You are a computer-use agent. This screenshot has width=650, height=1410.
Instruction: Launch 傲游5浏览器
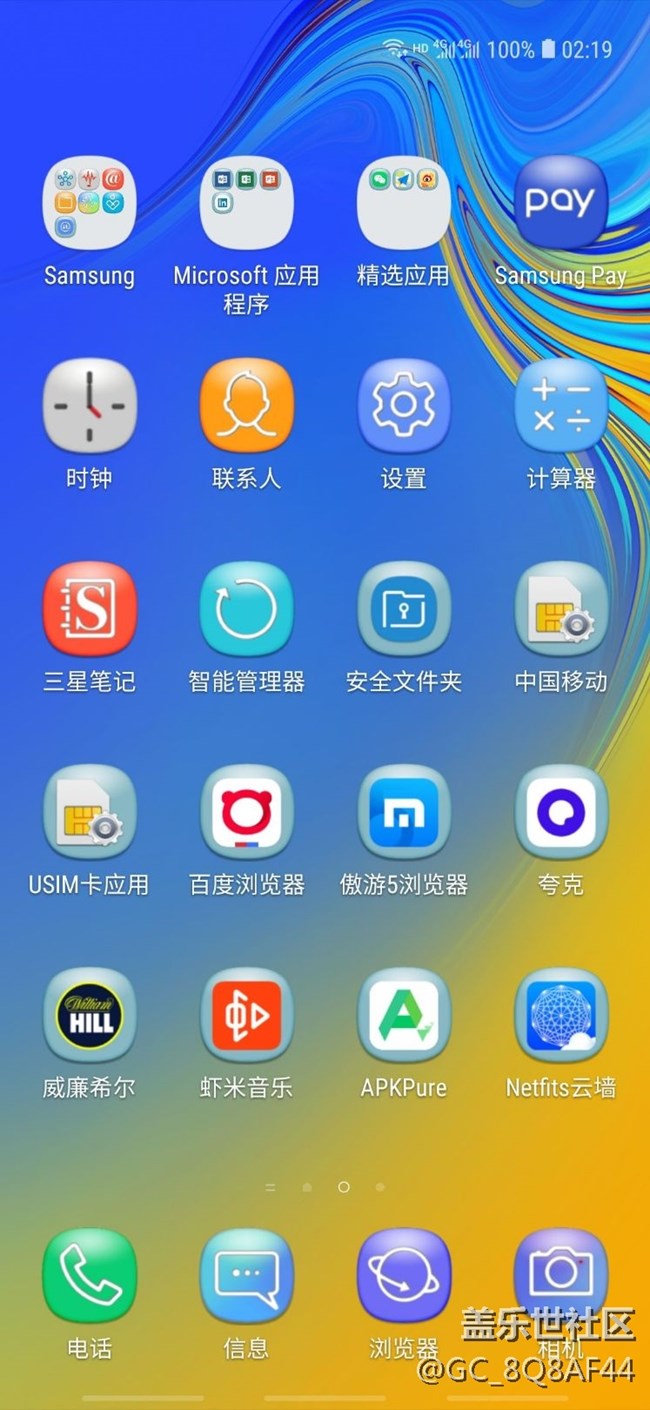[403, 813]
